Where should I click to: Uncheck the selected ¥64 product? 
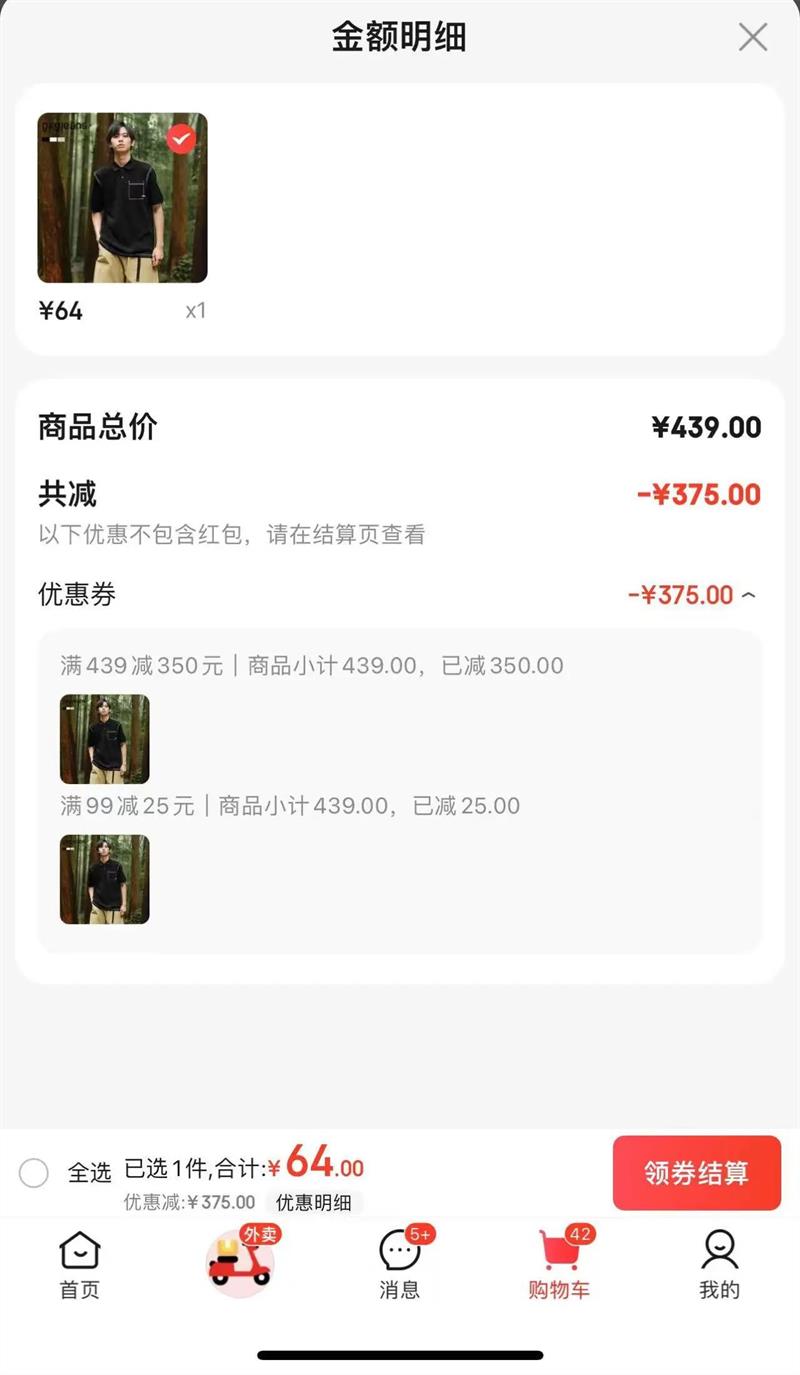181,138
